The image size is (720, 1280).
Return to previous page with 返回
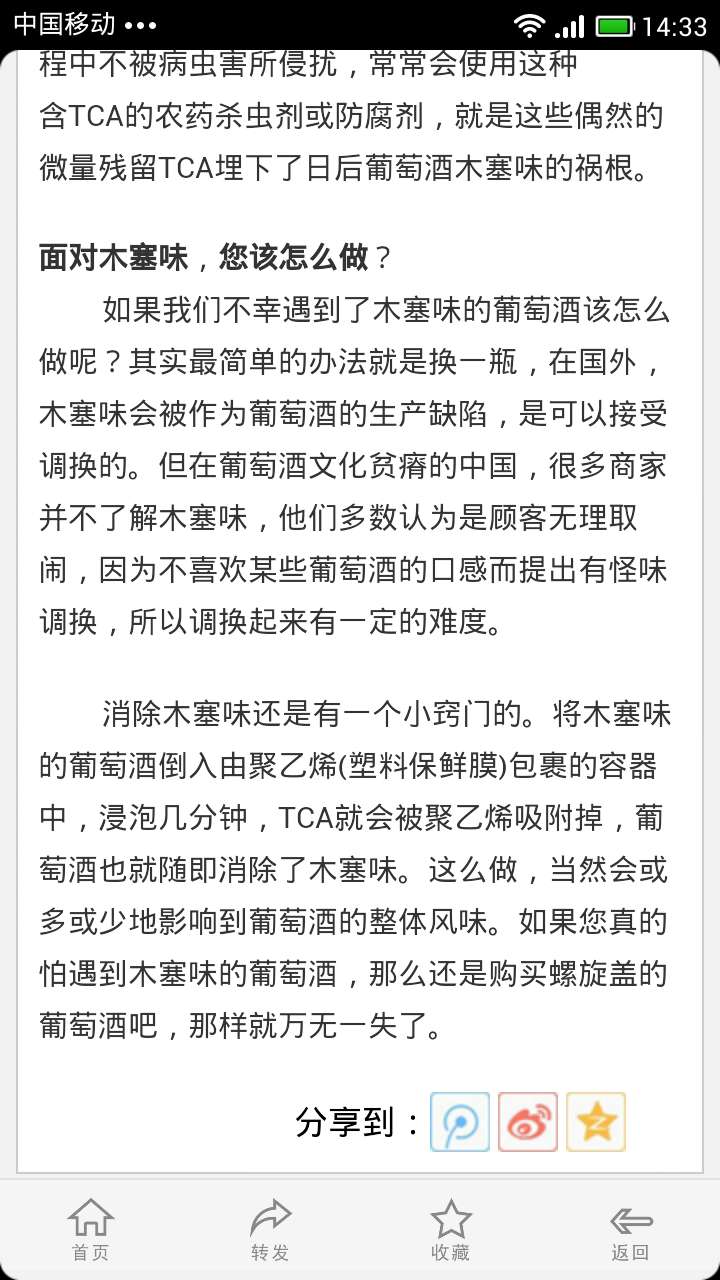click(630, 1230)
